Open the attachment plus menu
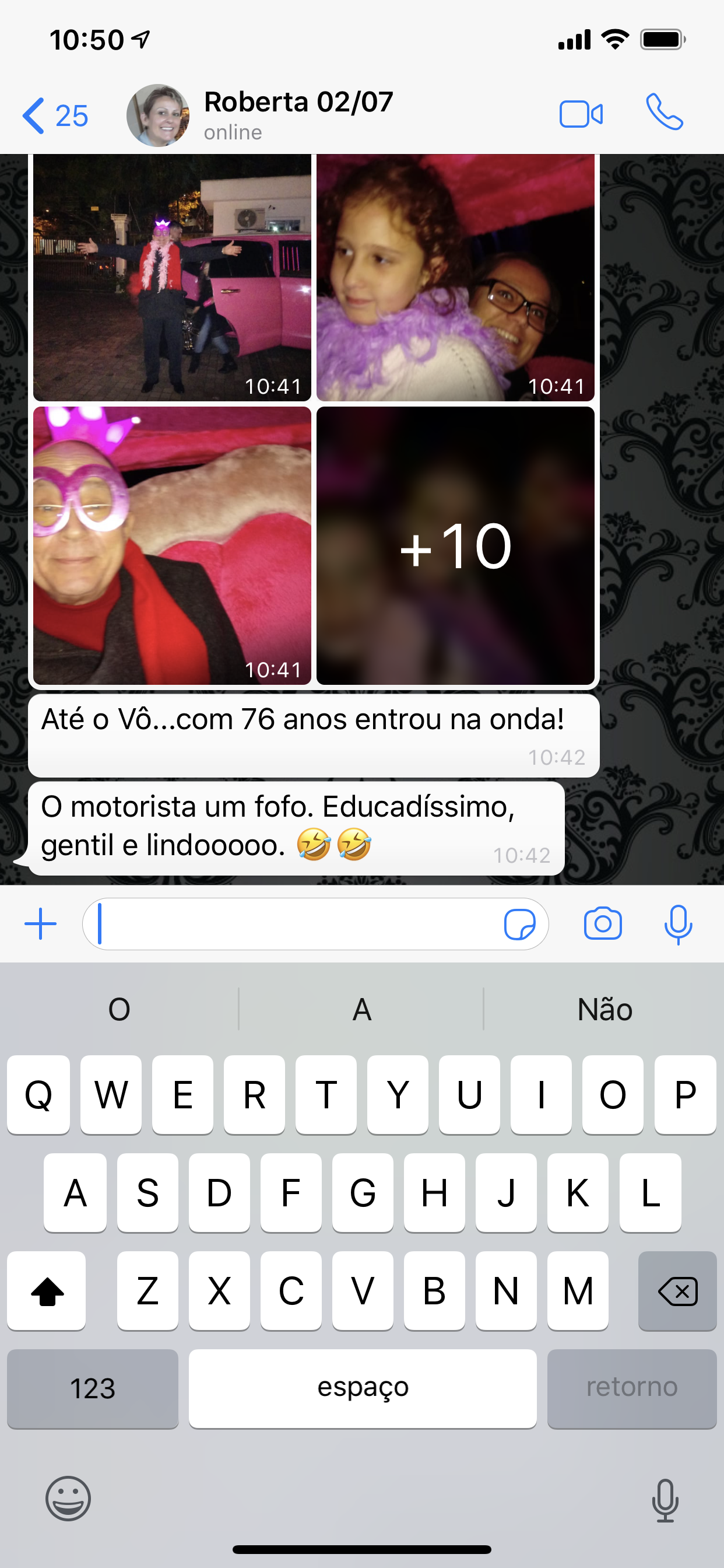724x1568 pixels. click(x=40, y=924)
